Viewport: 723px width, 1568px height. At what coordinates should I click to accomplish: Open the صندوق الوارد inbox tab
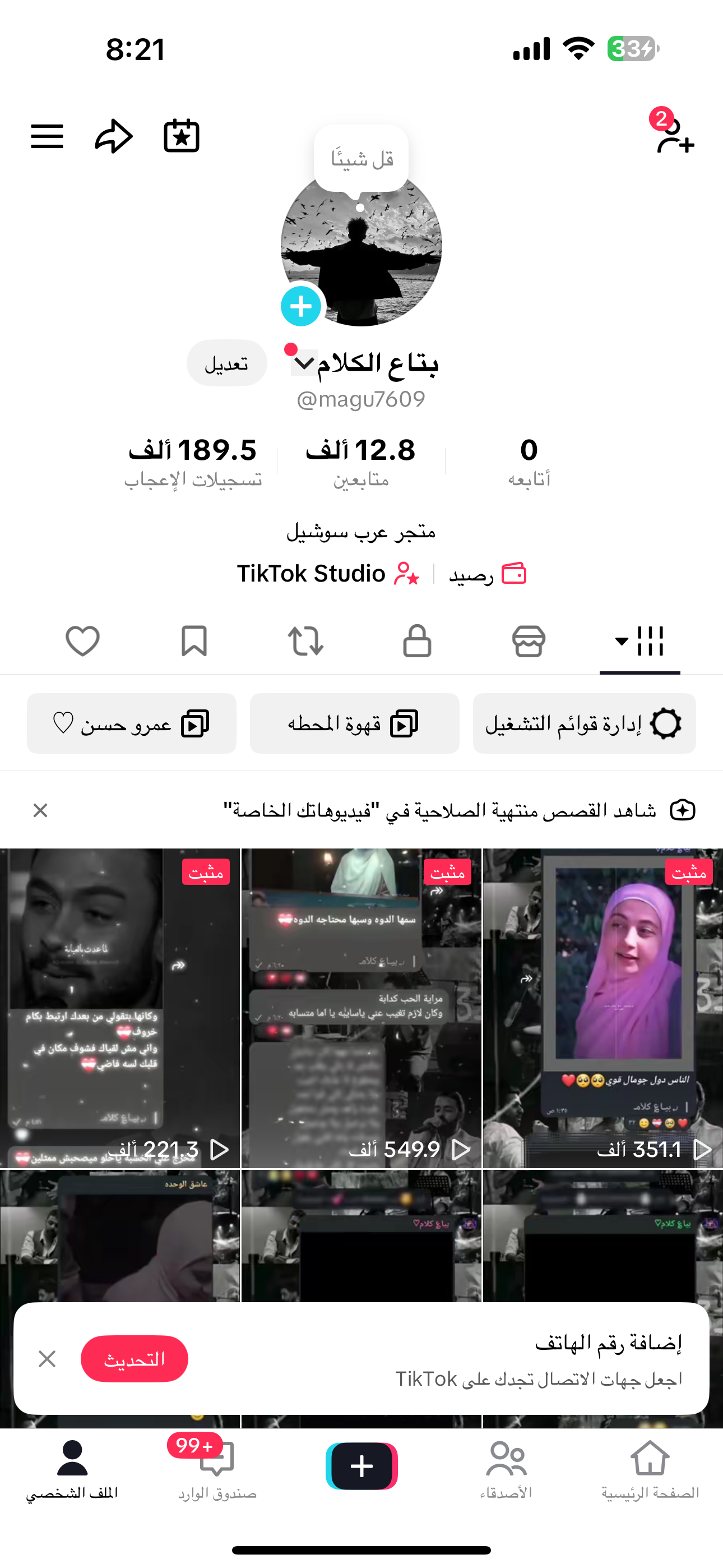coord(217,1468)
